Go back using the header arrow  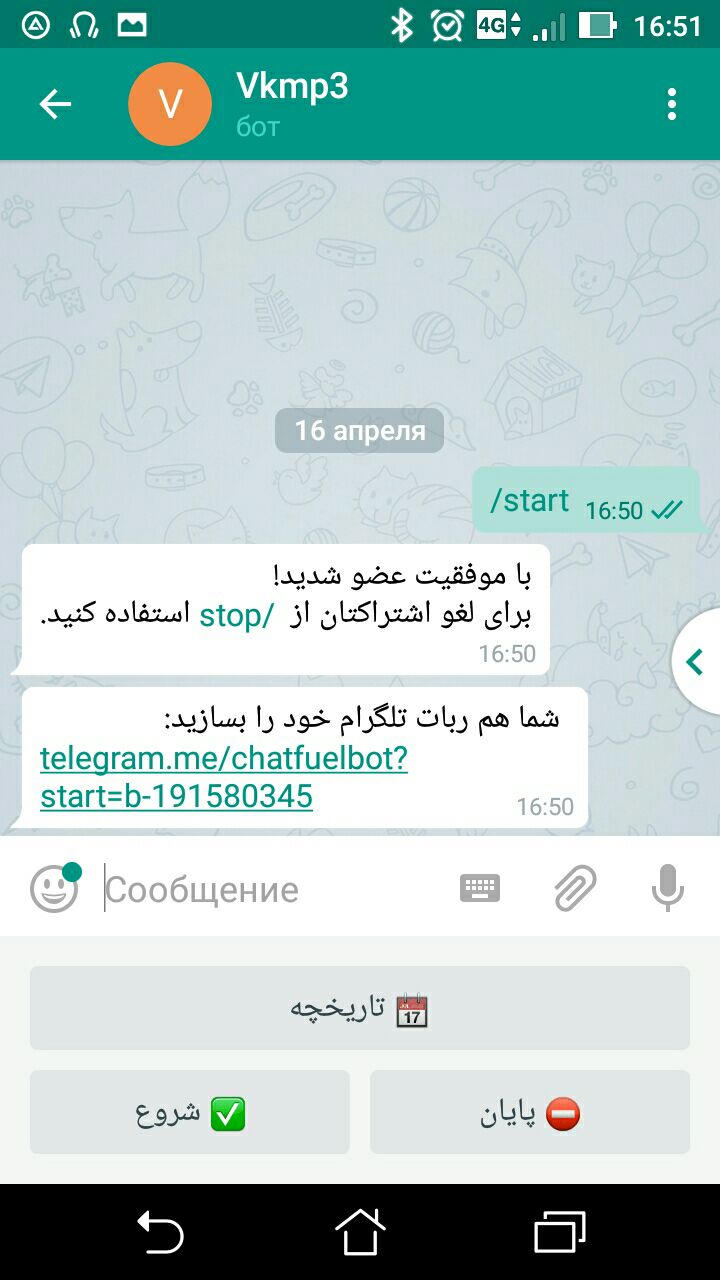(x=55, y=104)
